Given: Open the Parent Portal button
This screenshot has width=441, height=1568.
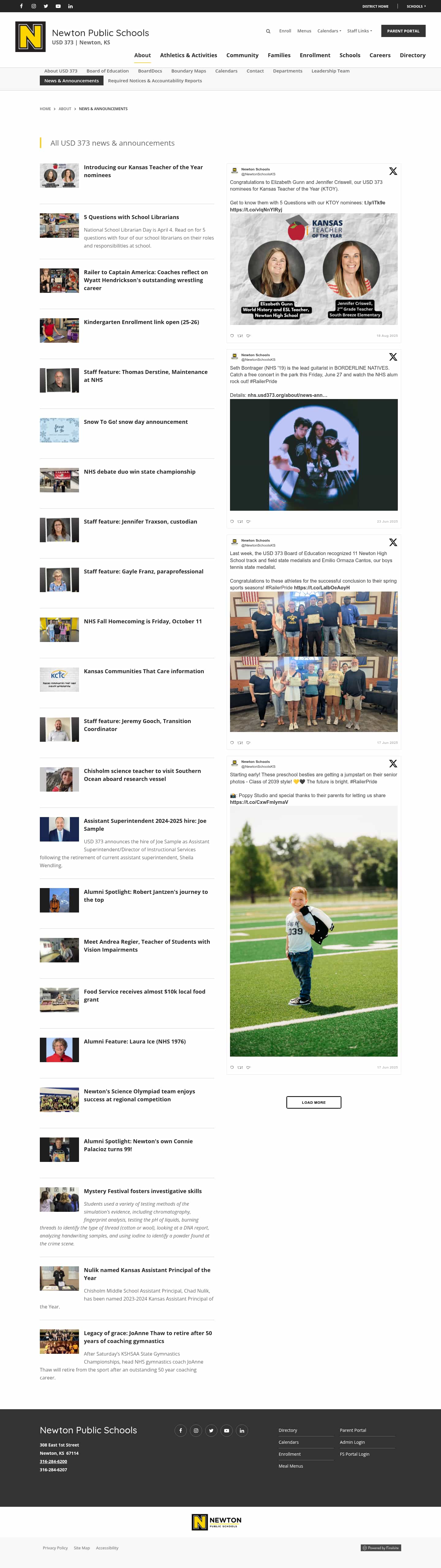Looking at the screenshot, I should pos(403,31).
